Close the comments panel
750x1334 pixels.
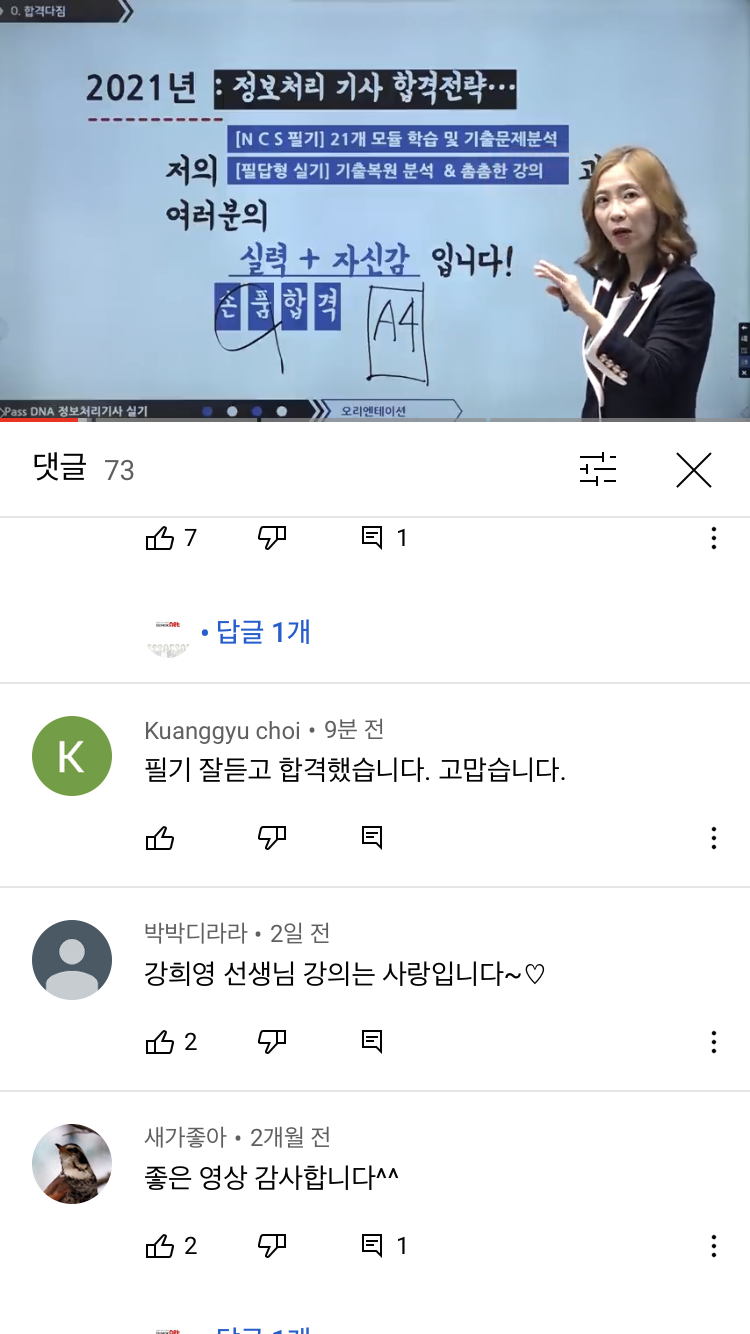(x=693, y=469)
